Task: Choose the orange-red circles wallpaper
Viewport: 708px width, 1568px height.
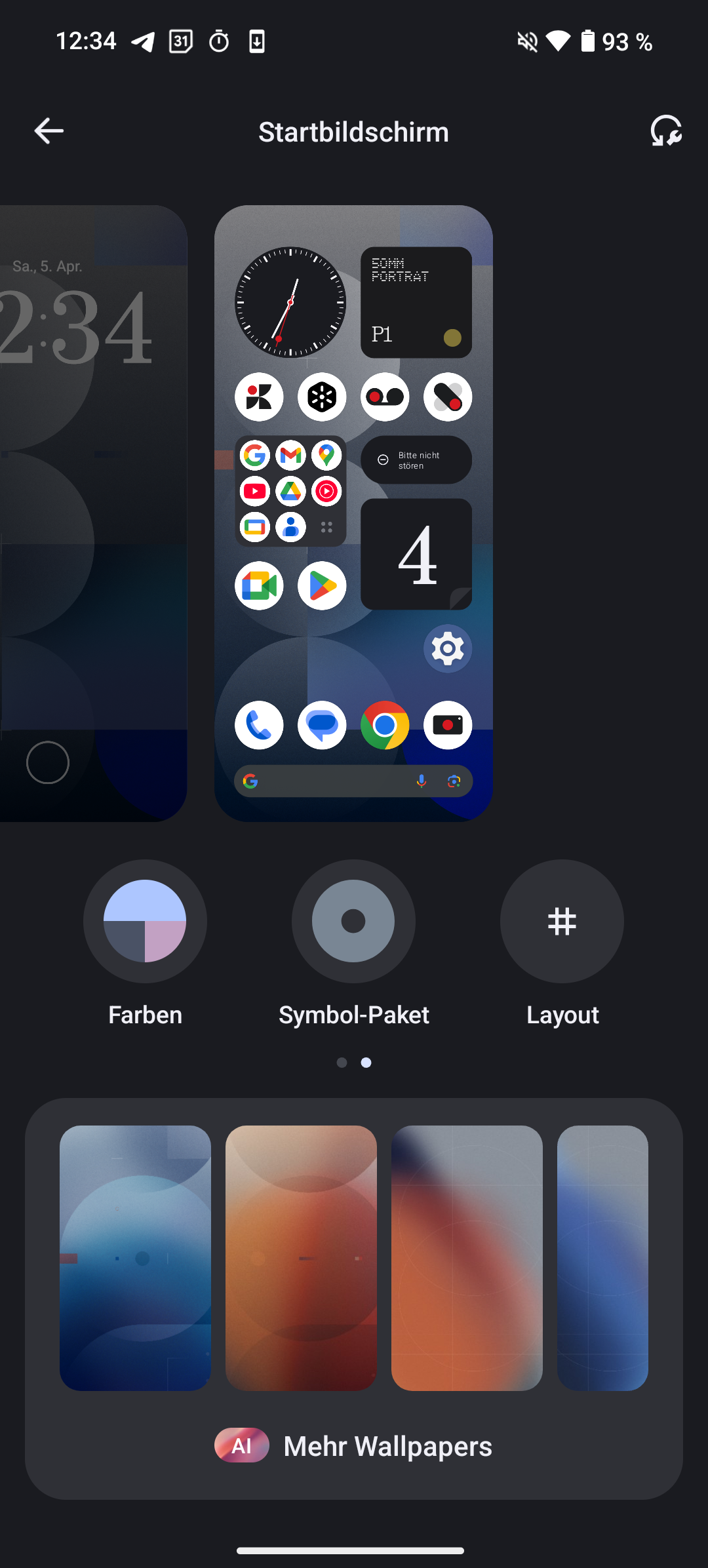Action: pos(301,1258)
